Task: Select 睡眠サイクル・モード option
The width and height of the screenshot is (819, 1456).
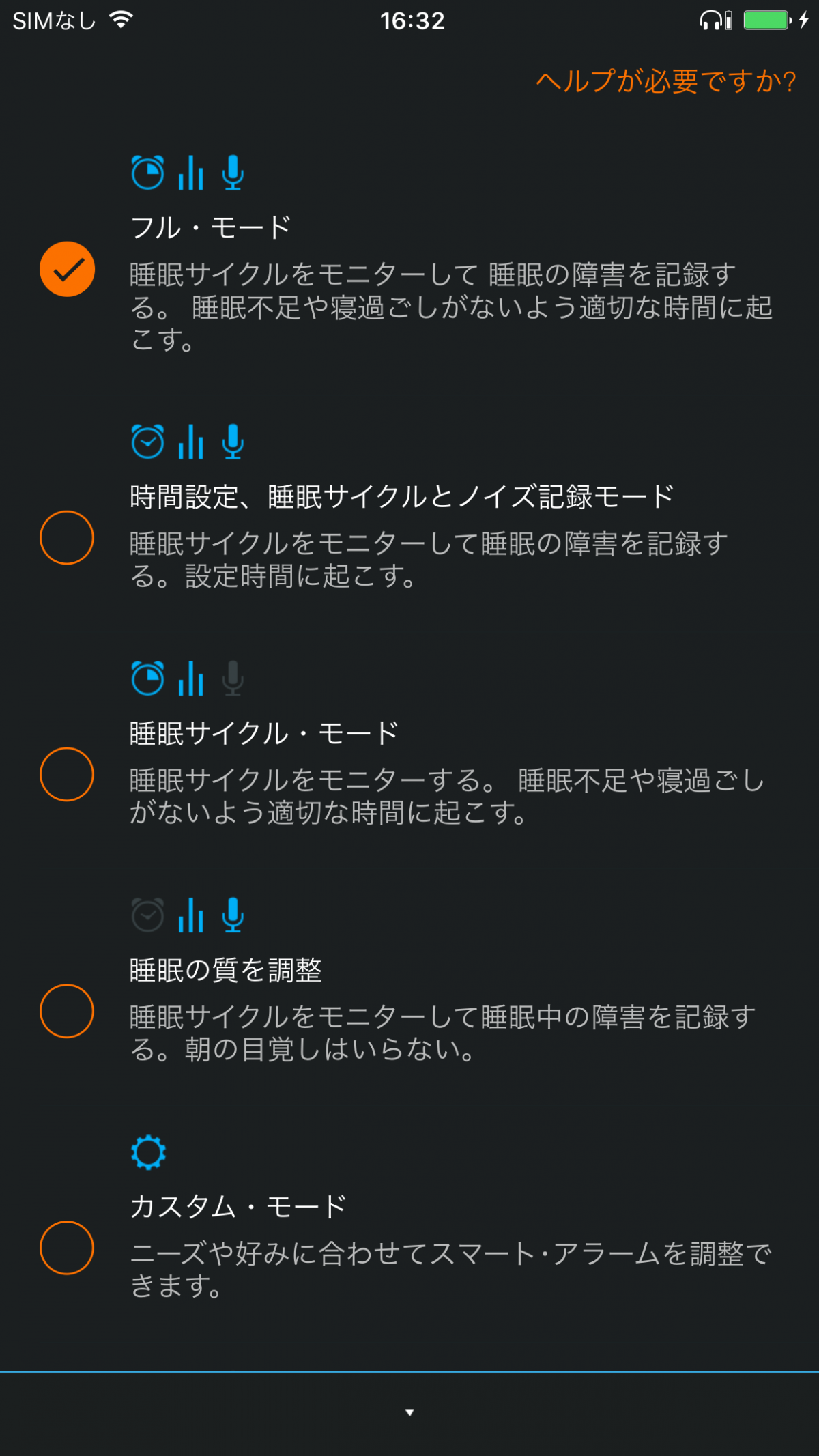Action: point(67,774)
